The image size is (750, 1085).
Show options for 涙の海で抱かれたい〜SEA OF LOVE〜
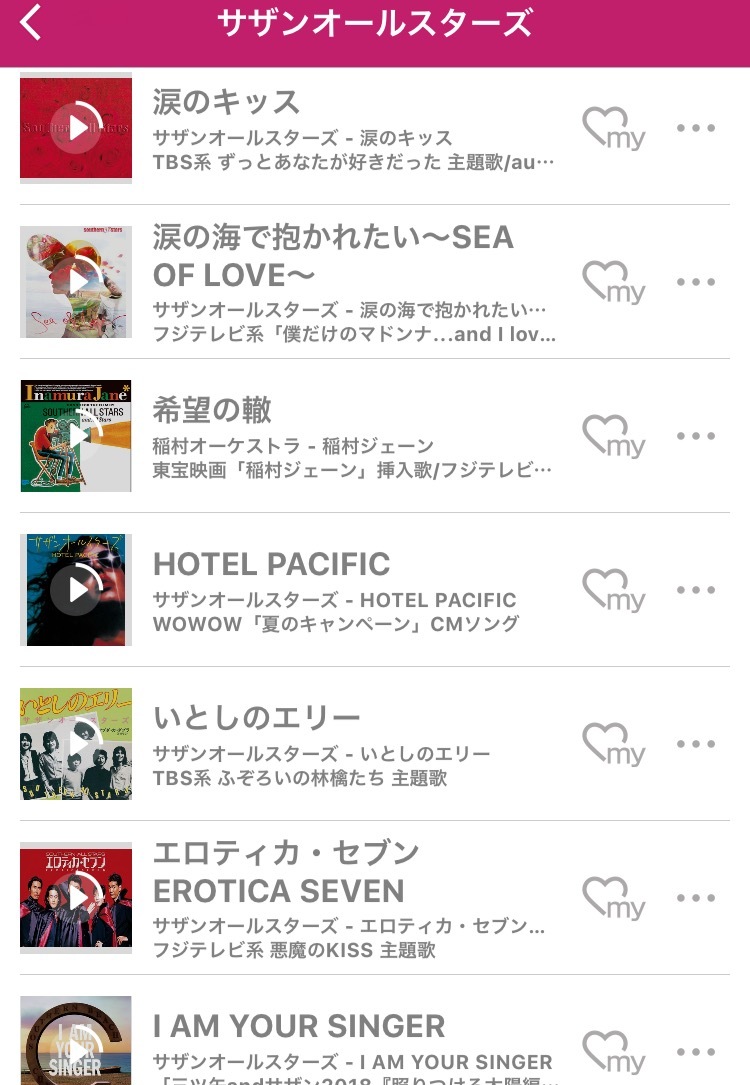tap(696, 282)
